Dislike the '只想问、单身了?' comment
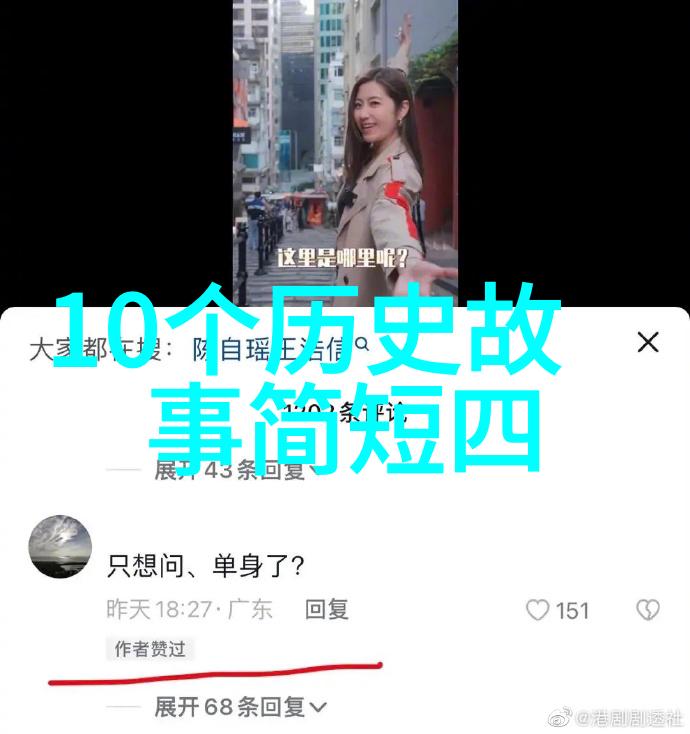The image size is (690, 734). pyautogui.click(x=649, y=610)
